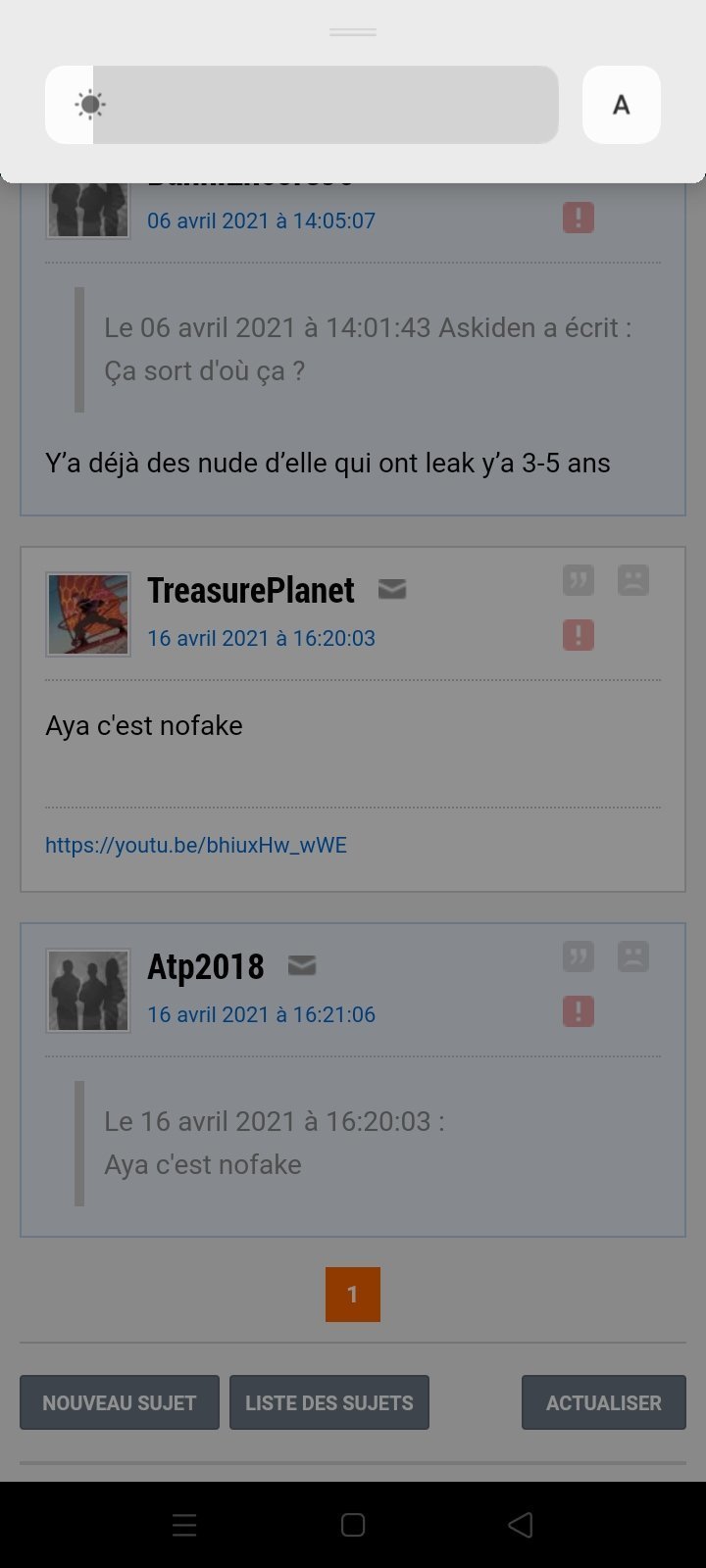Image resolution: width=706 pixels, height=1568 pixels.
Task: Create a new topic with Nouveau Sujet
Action: 120,1402
